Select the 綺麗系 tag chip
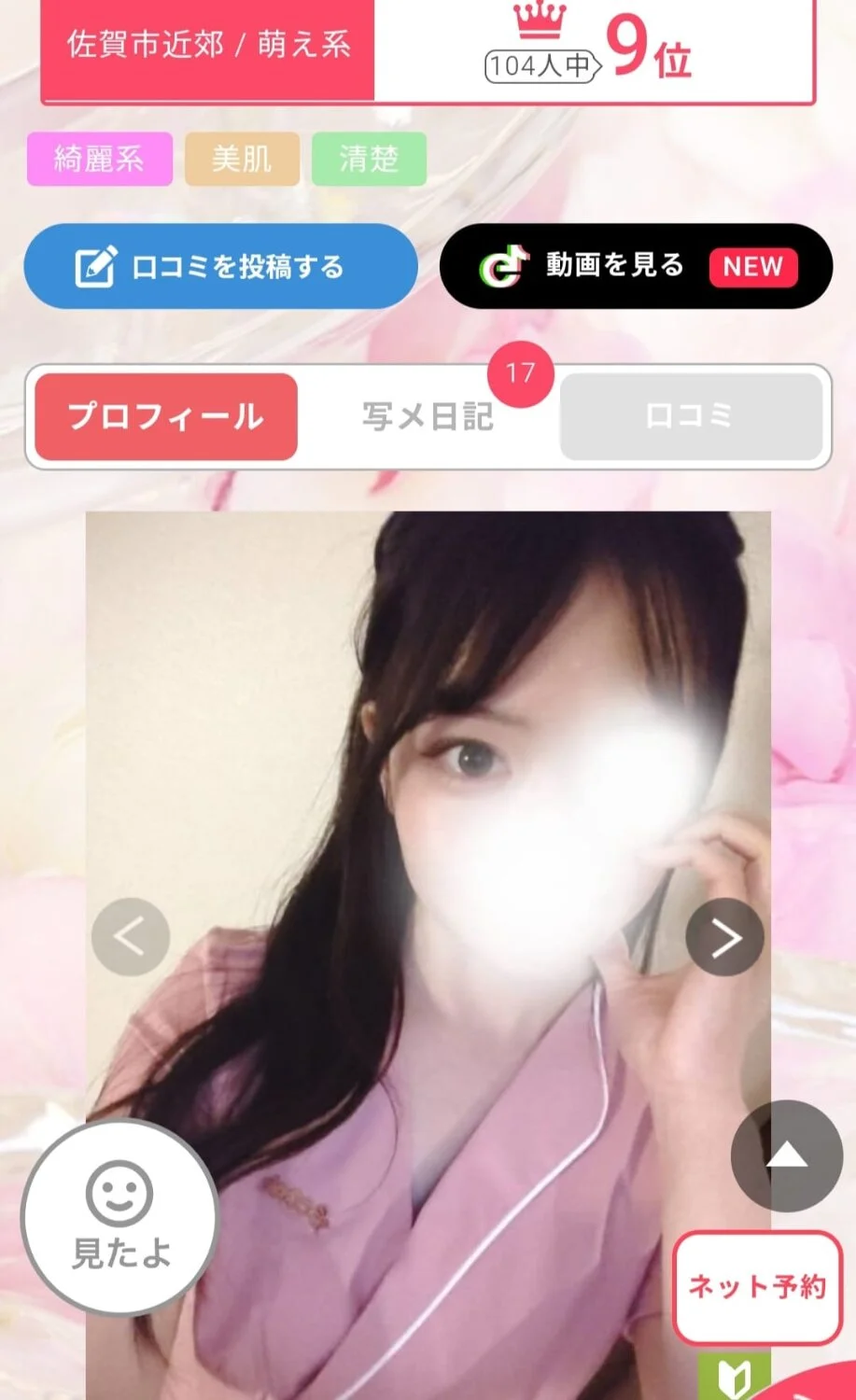Screen dimensions: 856x1400 pos(100,159)
